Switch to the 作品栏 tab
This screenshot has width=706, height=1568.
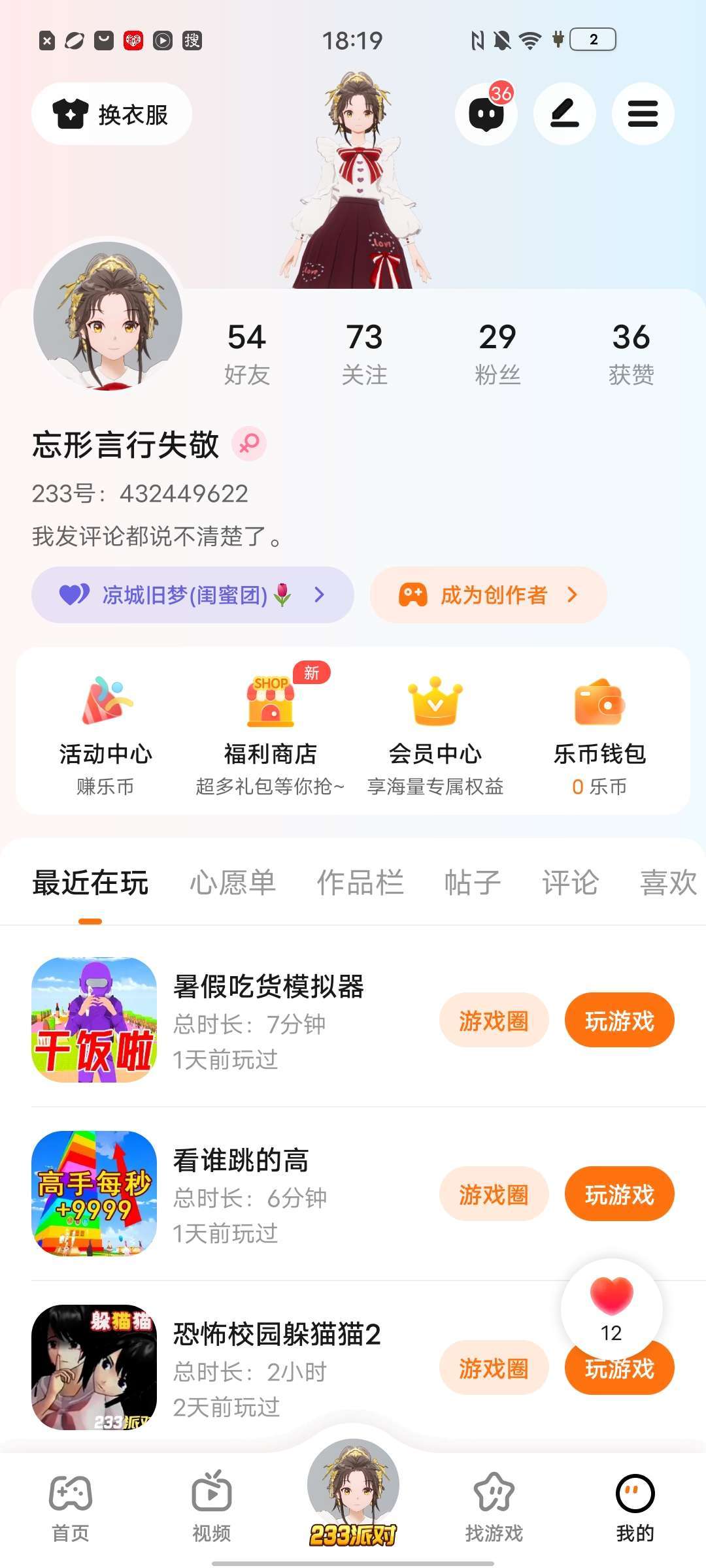point(360,883)
